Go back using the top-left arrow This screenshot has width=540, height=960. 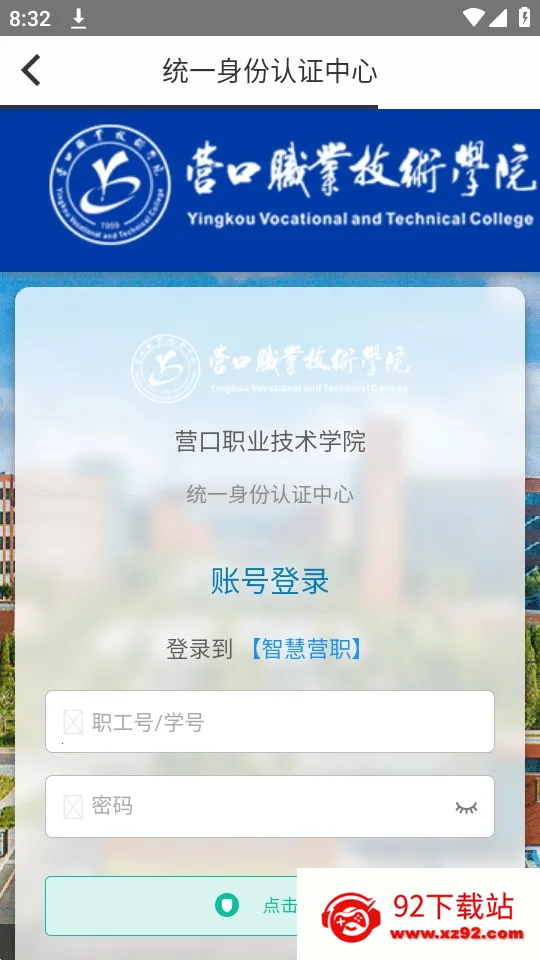coord(31,70)
